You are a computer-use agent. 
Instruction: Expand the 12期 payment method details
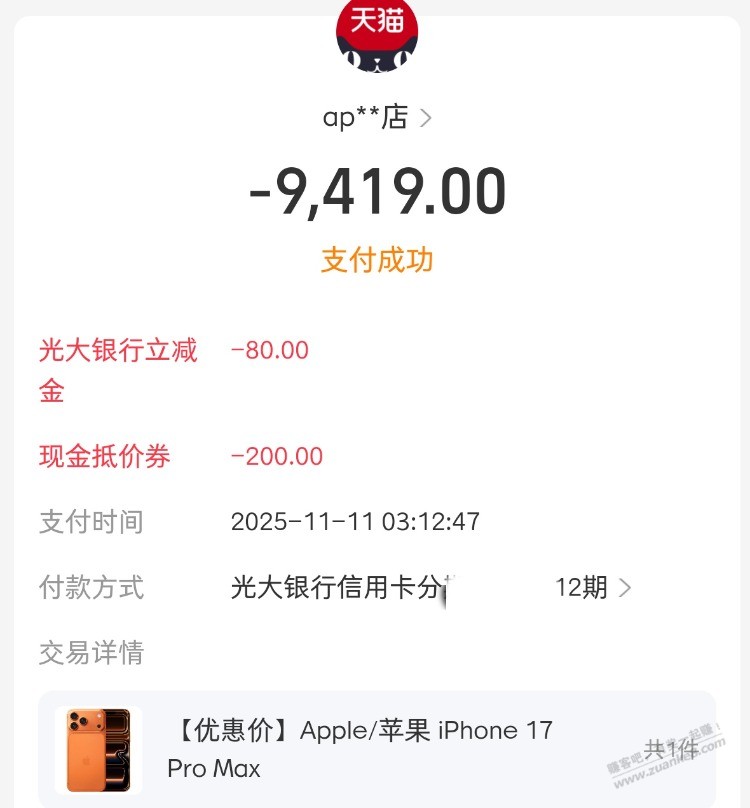click(x=594, y=587)
